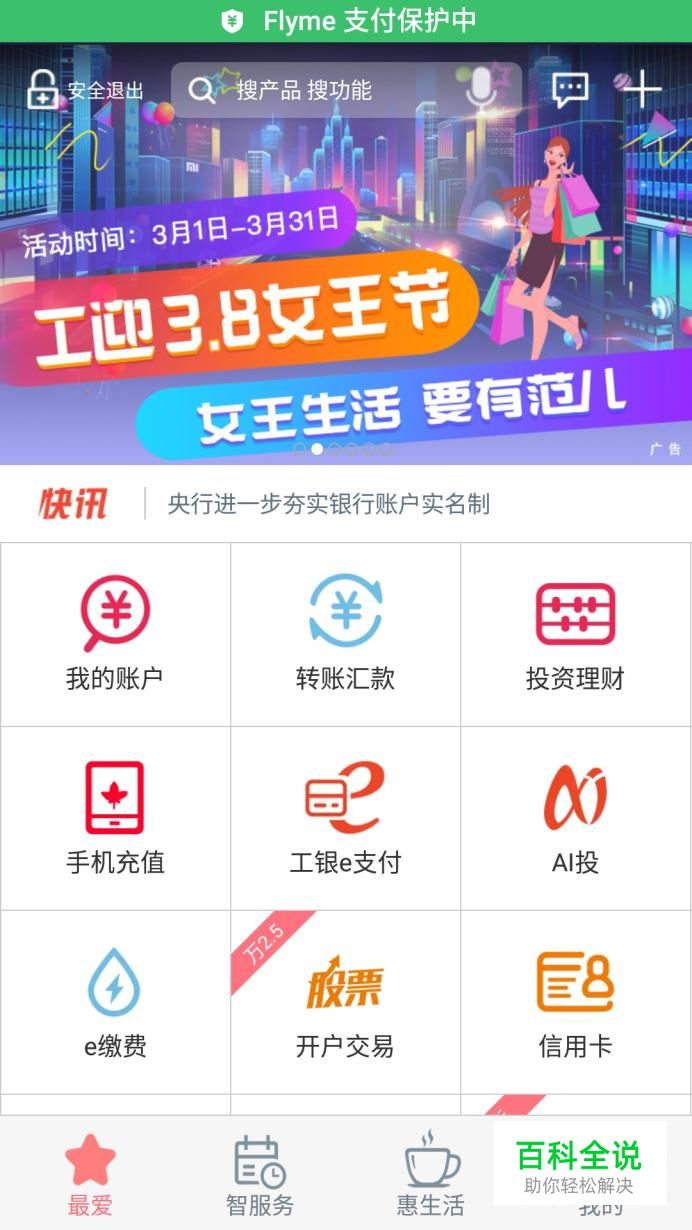Open 工银e支付
This screenshot has width=692, height=1230.
pos(346,819)
